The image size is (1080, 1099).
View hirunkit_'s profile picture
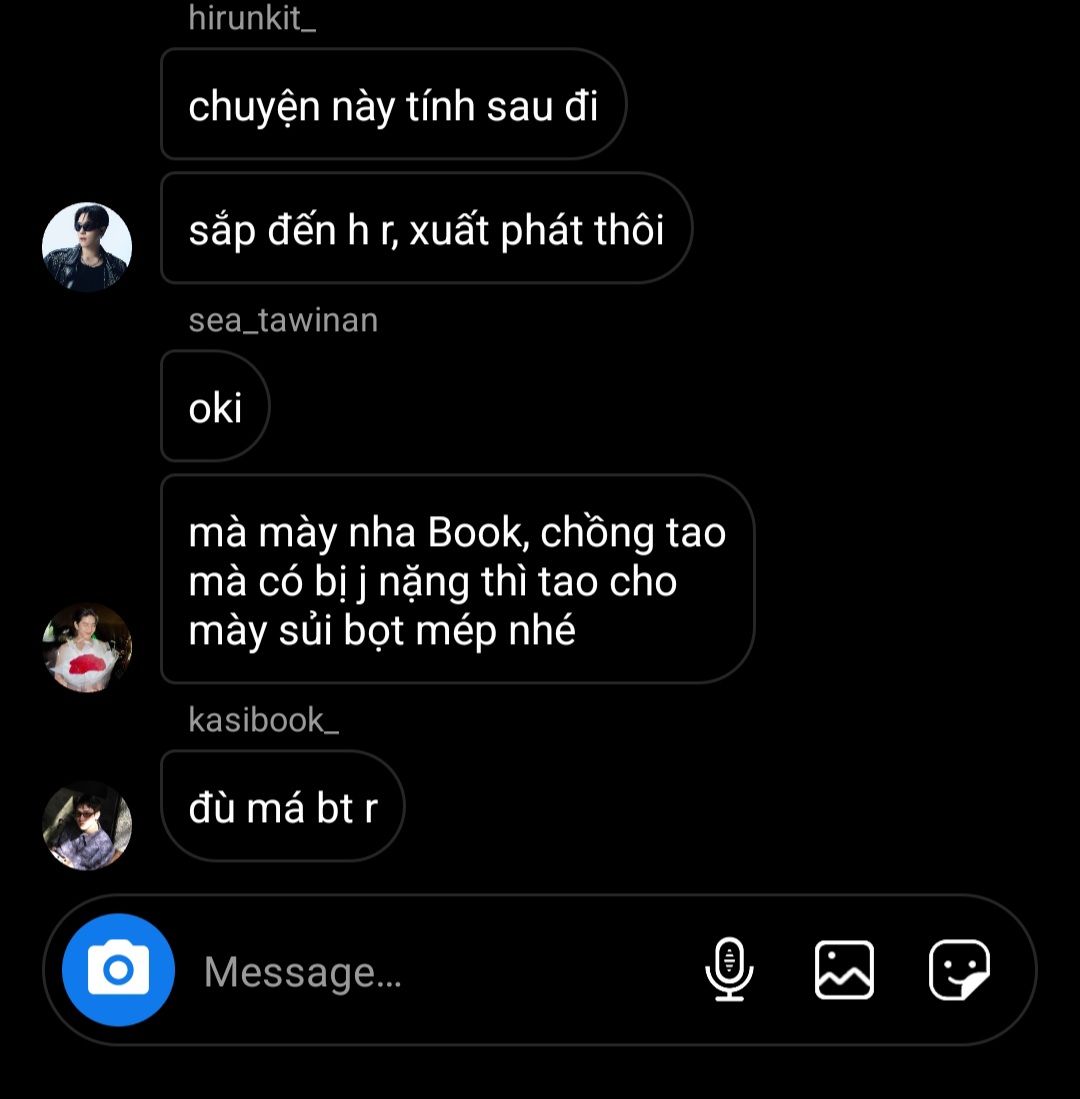tap(87, 247)
